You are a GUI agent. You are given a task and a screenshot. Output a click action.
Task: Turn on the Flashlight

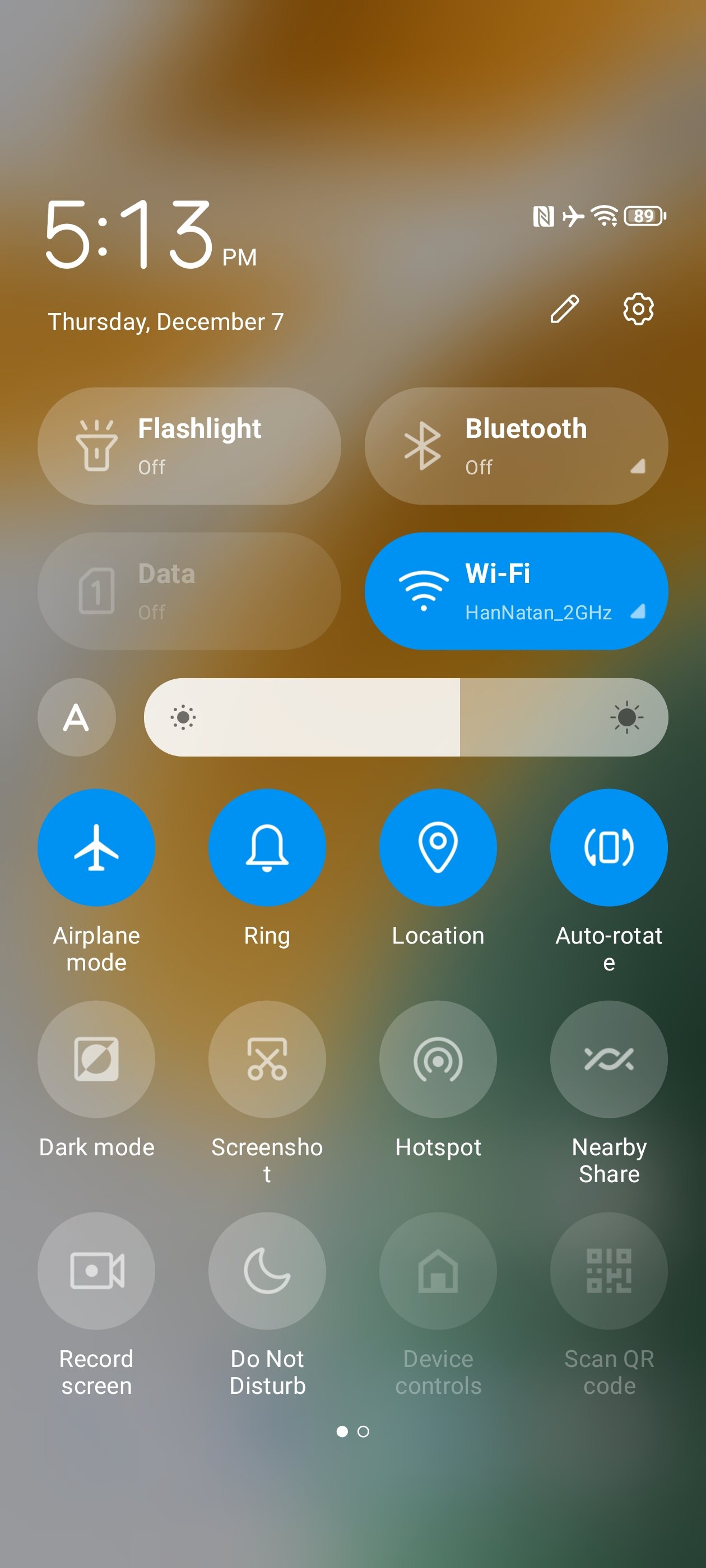(x=189, y=446)
